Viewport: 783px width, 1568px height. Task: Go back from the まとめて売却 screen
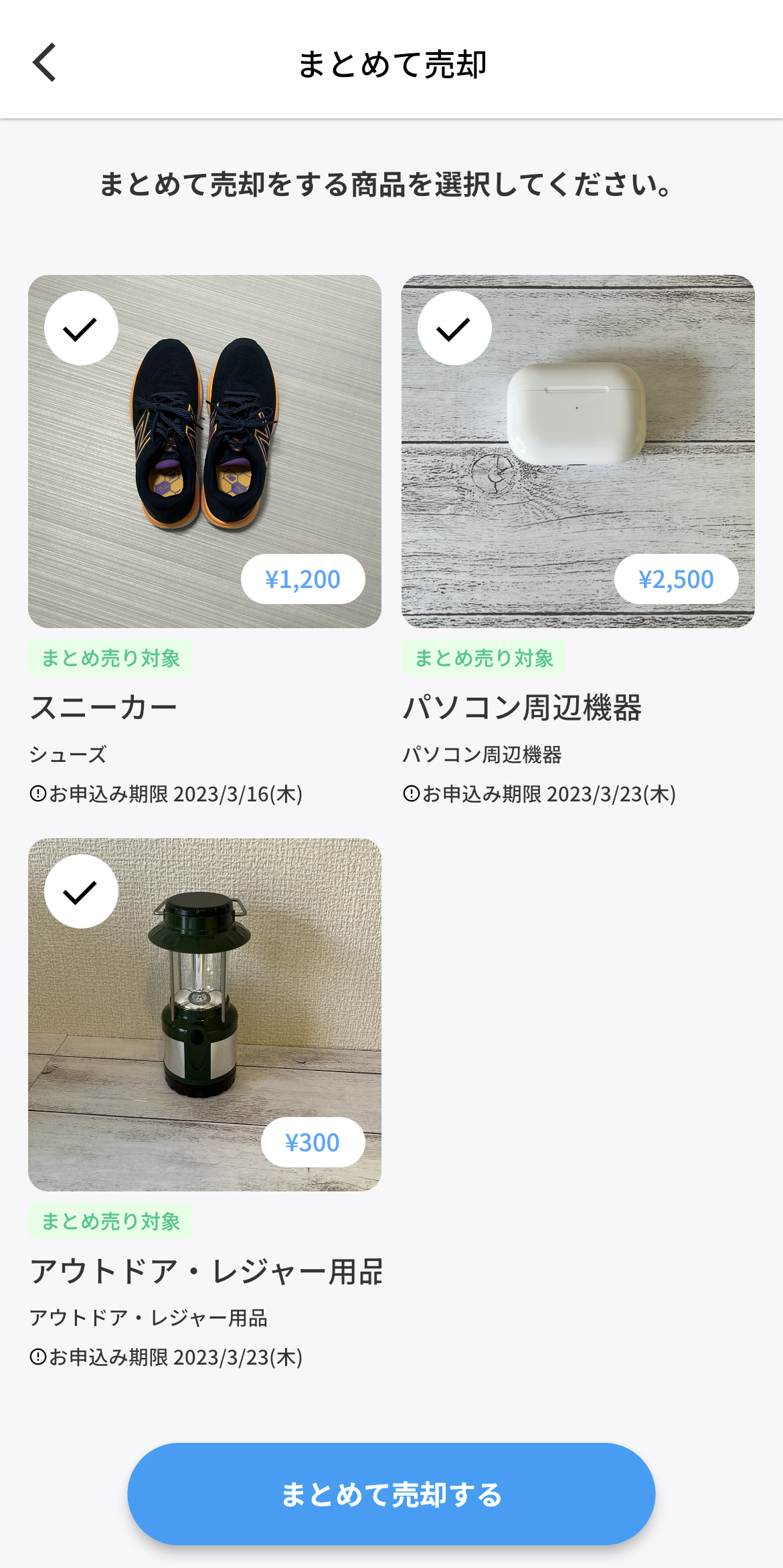tap(45, 63)
